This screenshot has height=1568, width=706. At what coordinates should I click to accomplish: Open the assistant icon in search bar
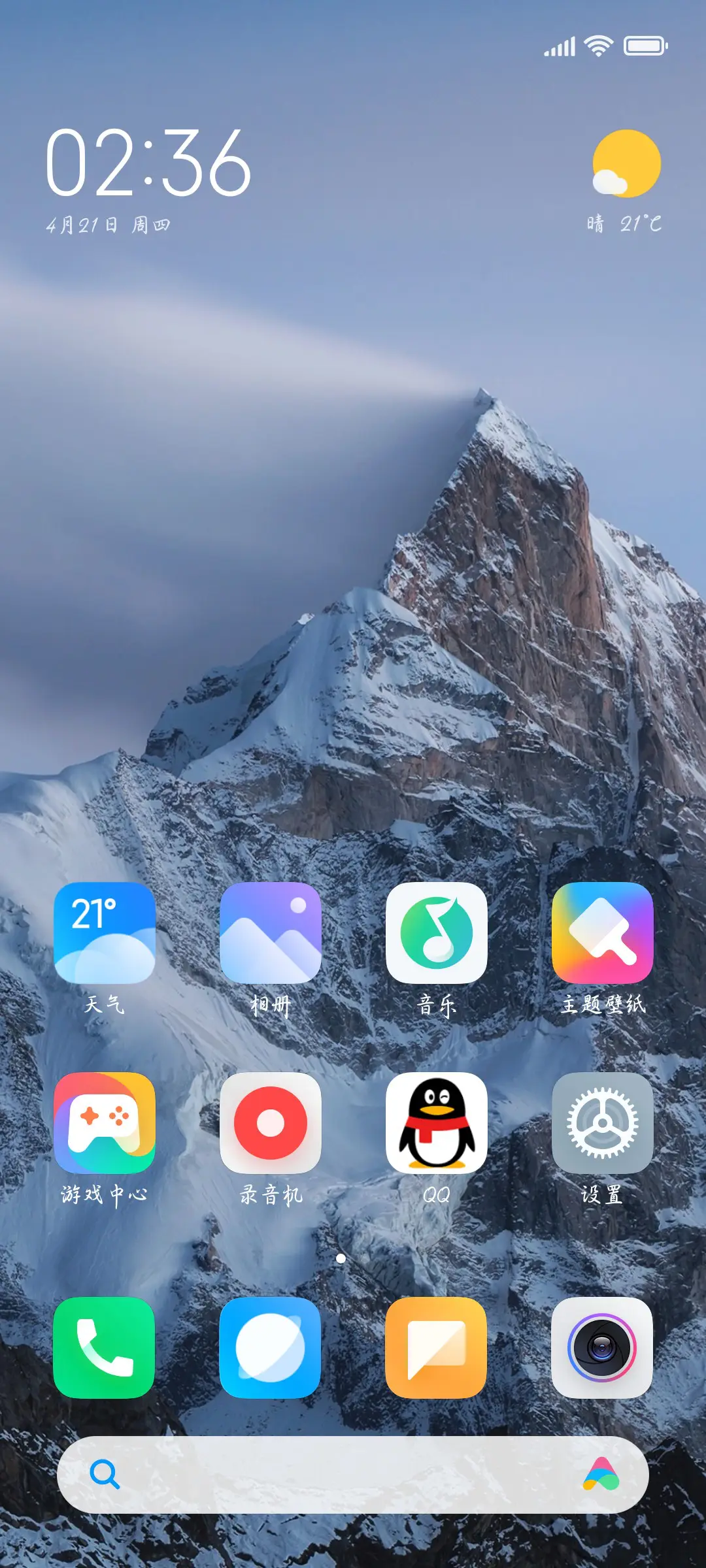[601, 1474]
